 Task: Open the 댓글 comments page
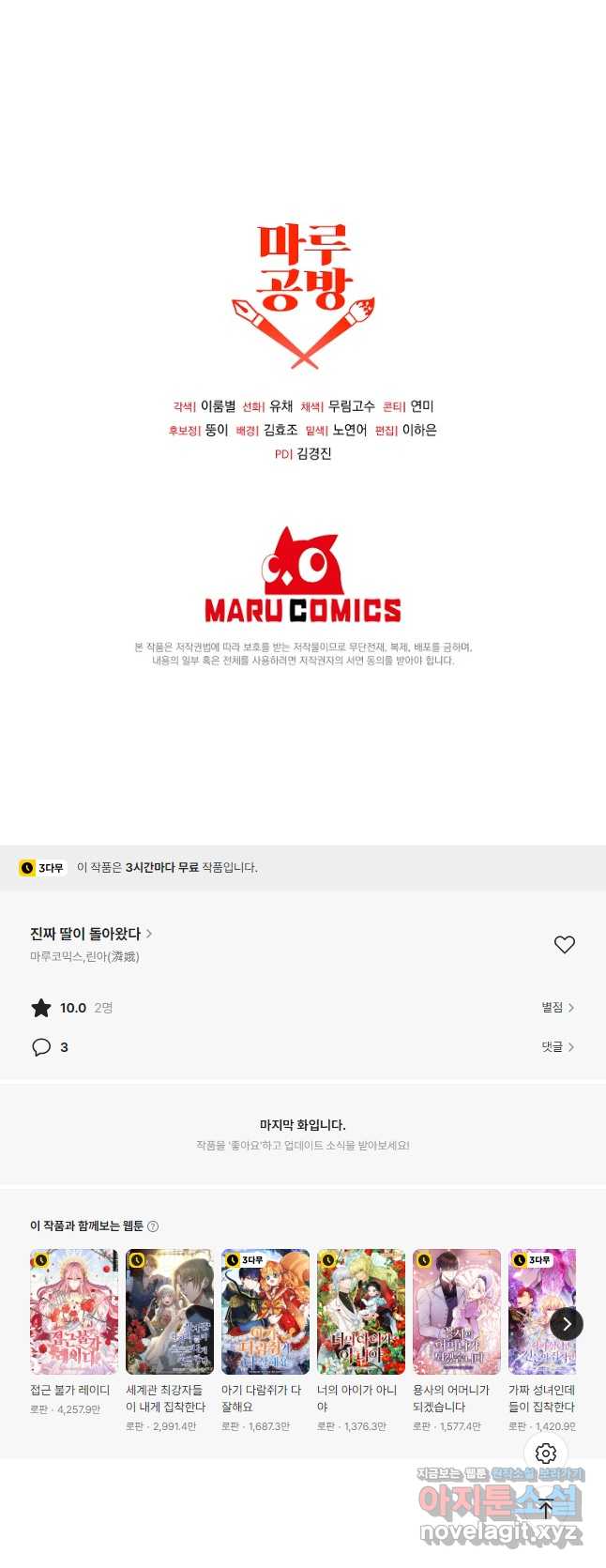tap(557, 1047)
